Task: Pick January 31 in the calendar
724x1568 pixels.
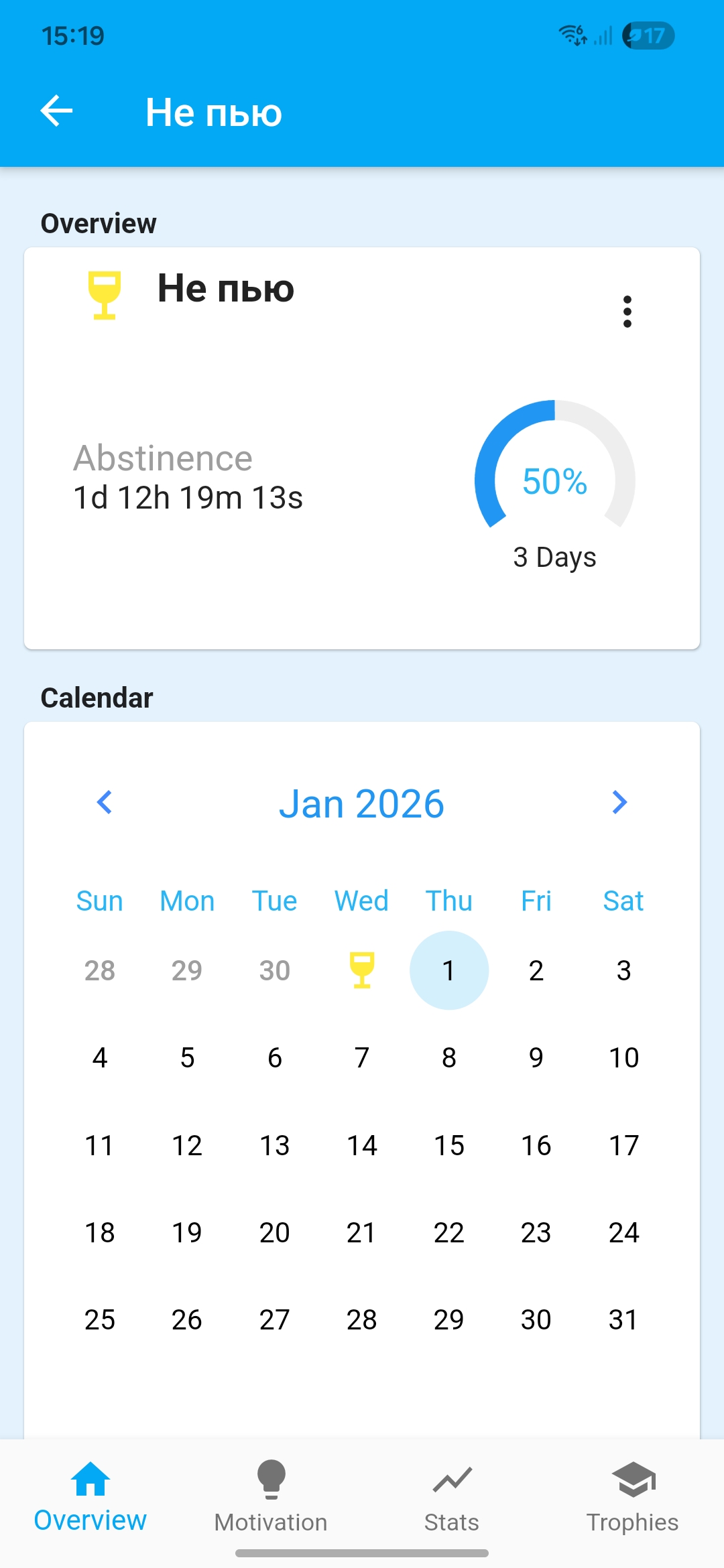Action: (x=623, y=1319)
